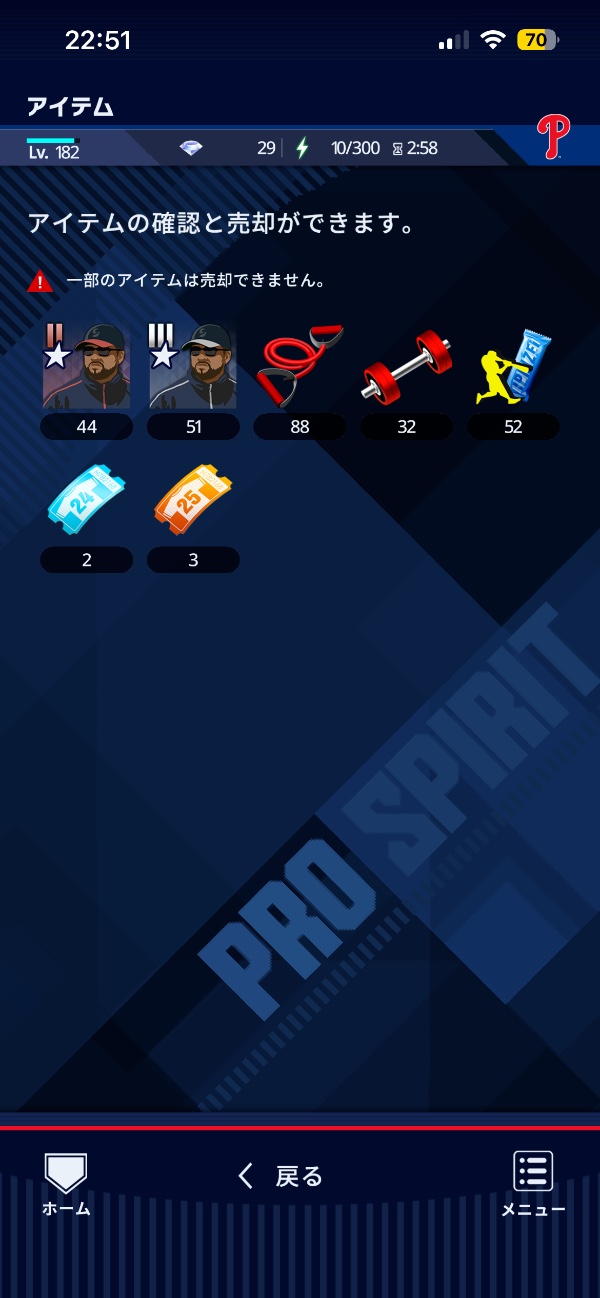This screenshot has width=600, height=1298.
Task: Open the red resistance band item
Action: pos(300,364)
